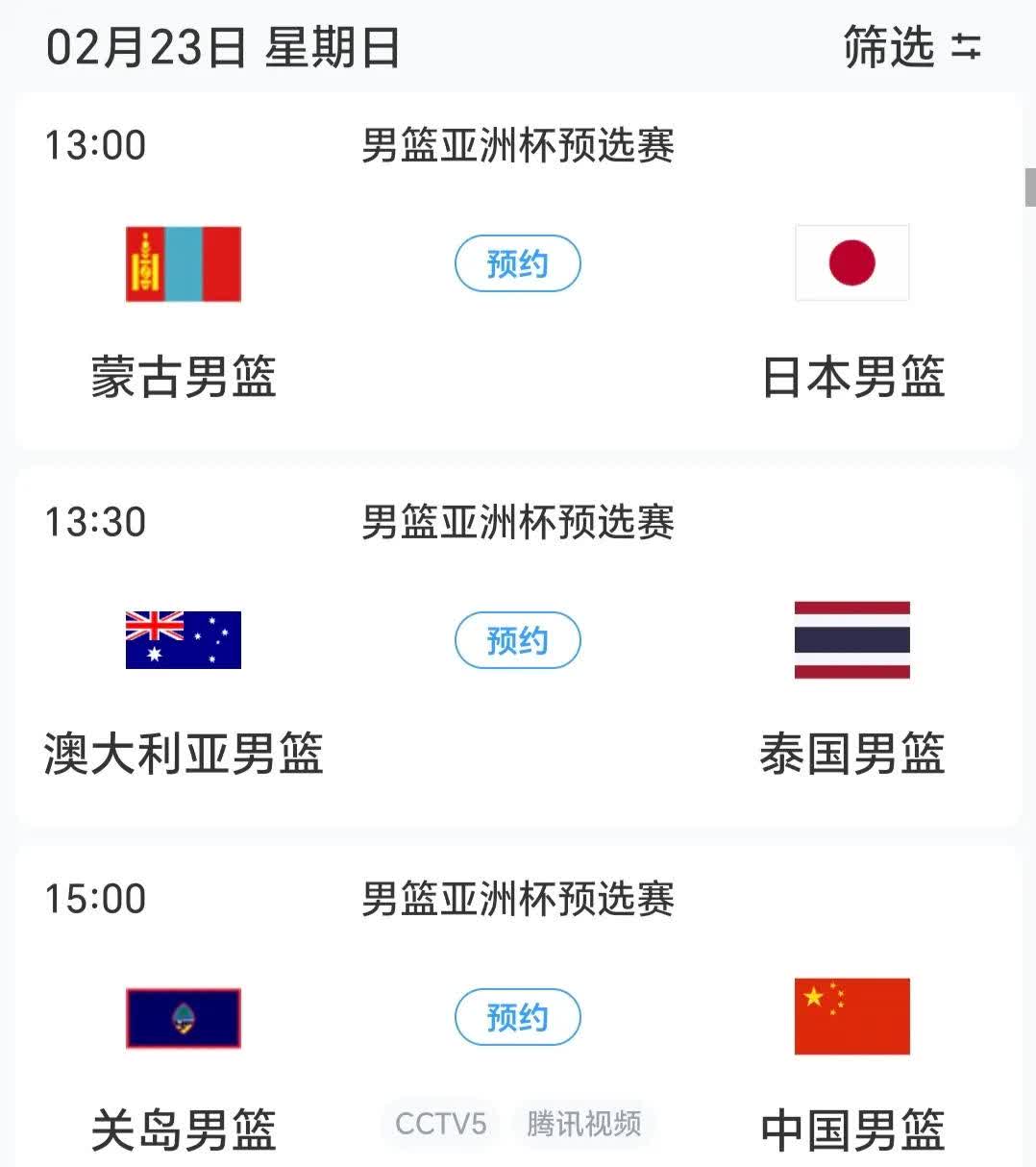Click the Guam flag icon
Screen dimensions: 1036x1167
tap(183, 1019)
